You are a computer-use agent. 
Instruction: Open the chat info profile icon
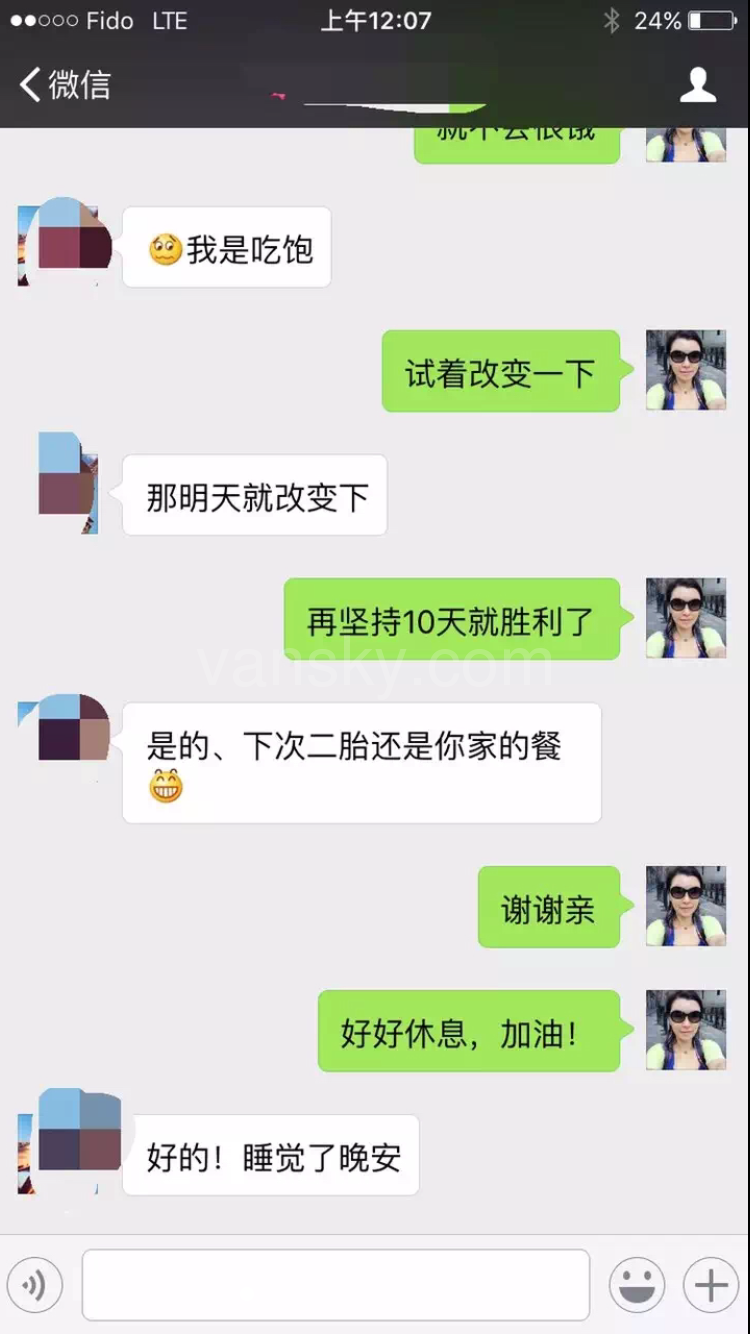[698, 85]
